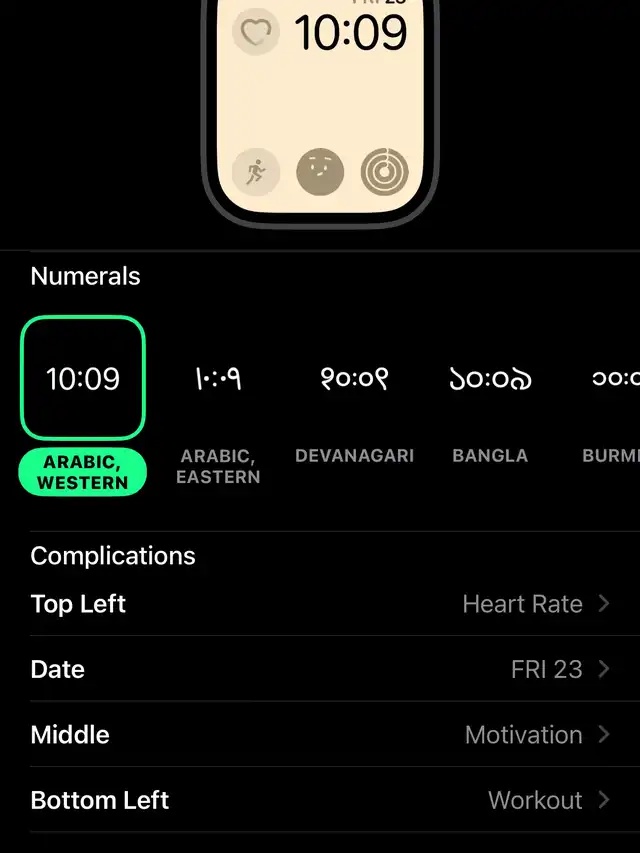This screenshot has height=853, width=640.
Task: Select Devanagari numerals
Action: point(354,379)
